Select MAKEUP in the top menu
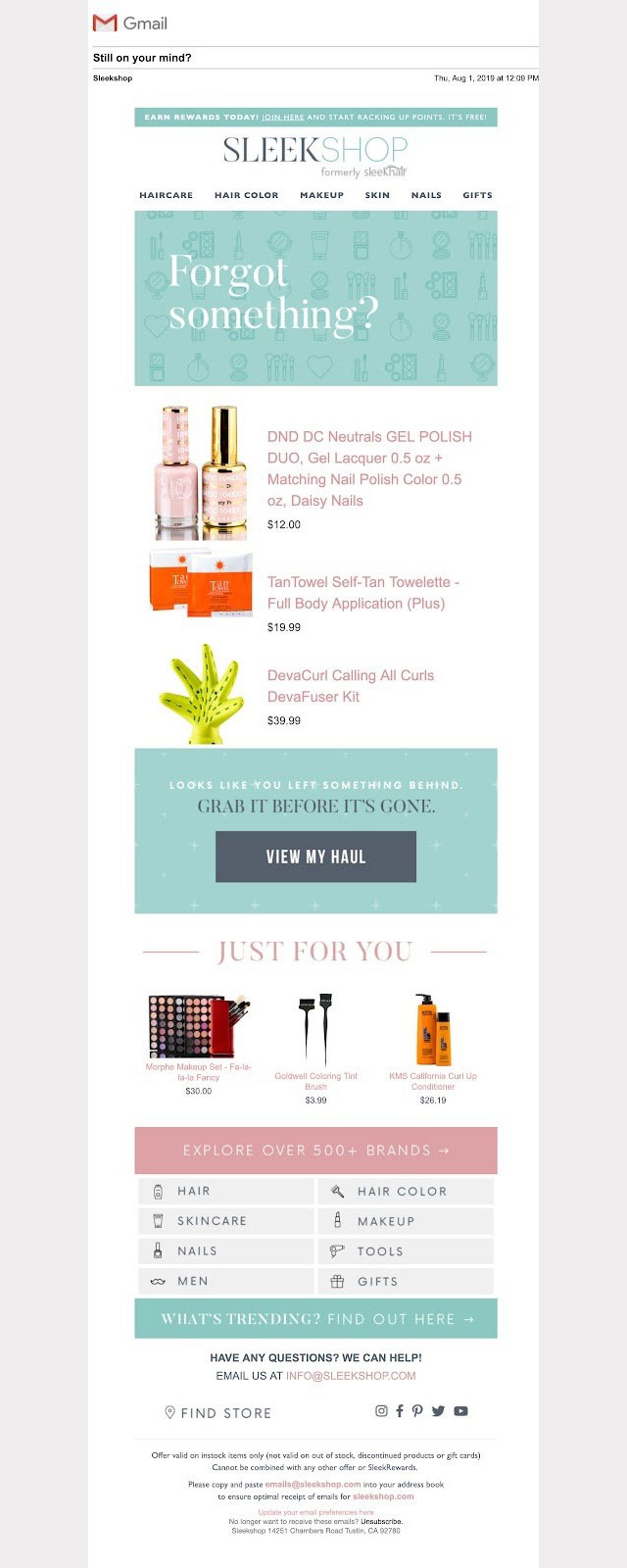The height and width of the screenshot is (1568, 627). [321, 195]
